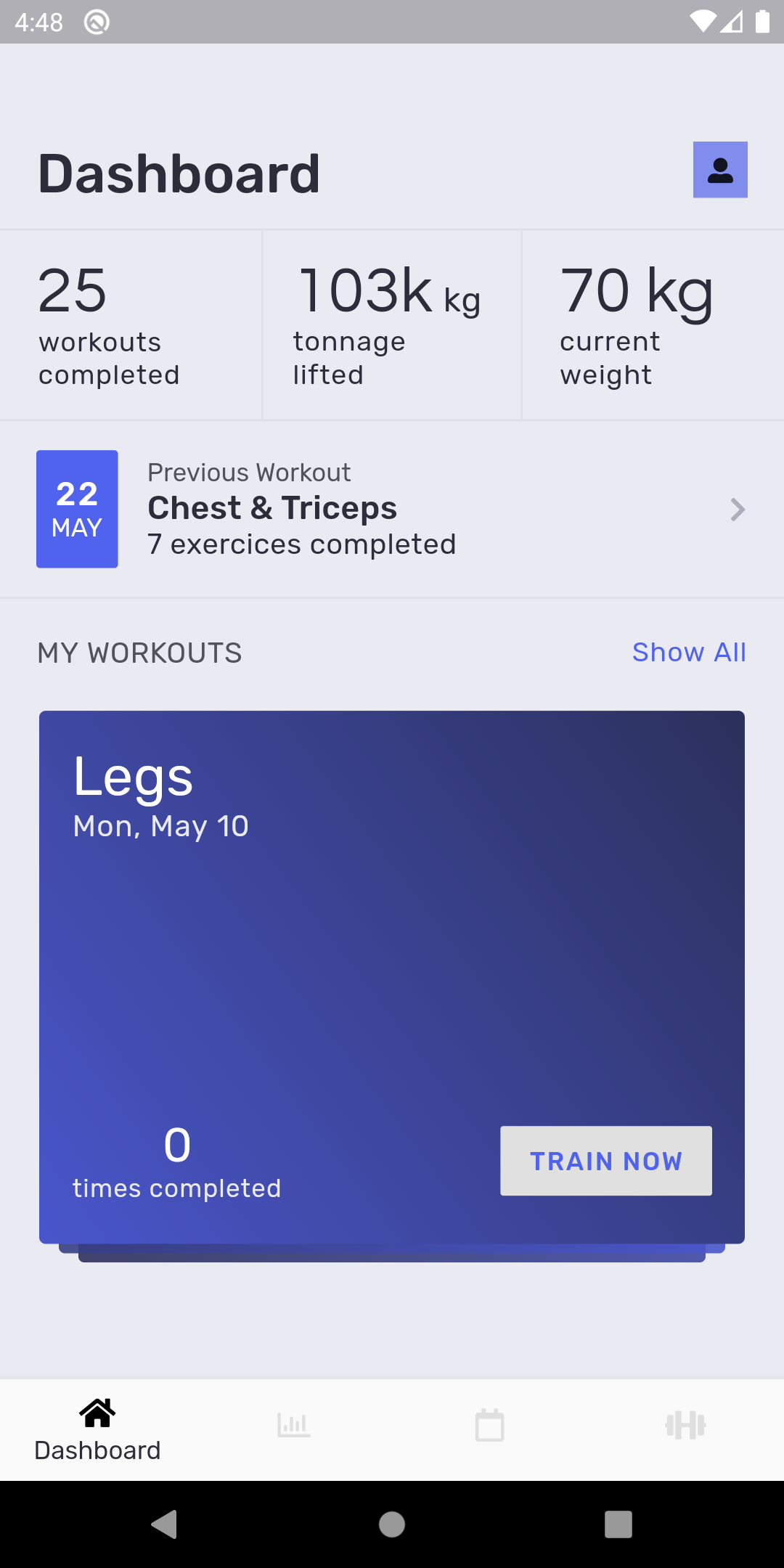Image resolution: width=784 pixels, height=1568 pixels.
Task: Switch to the calendar tab
Action: [490, 1426]
